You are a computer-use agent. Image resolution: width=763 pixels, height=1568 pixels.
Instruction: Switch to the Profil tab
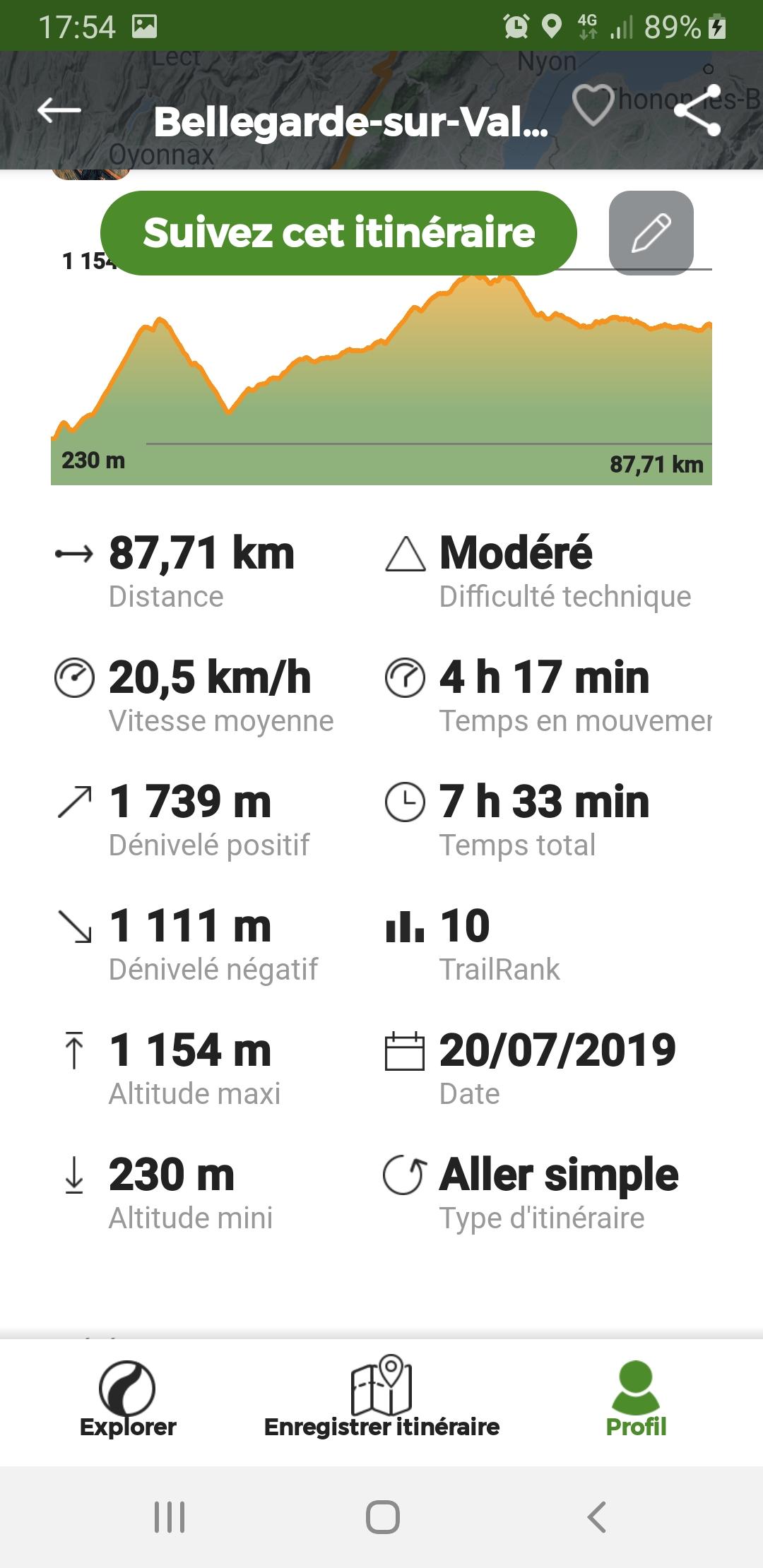636,1401
